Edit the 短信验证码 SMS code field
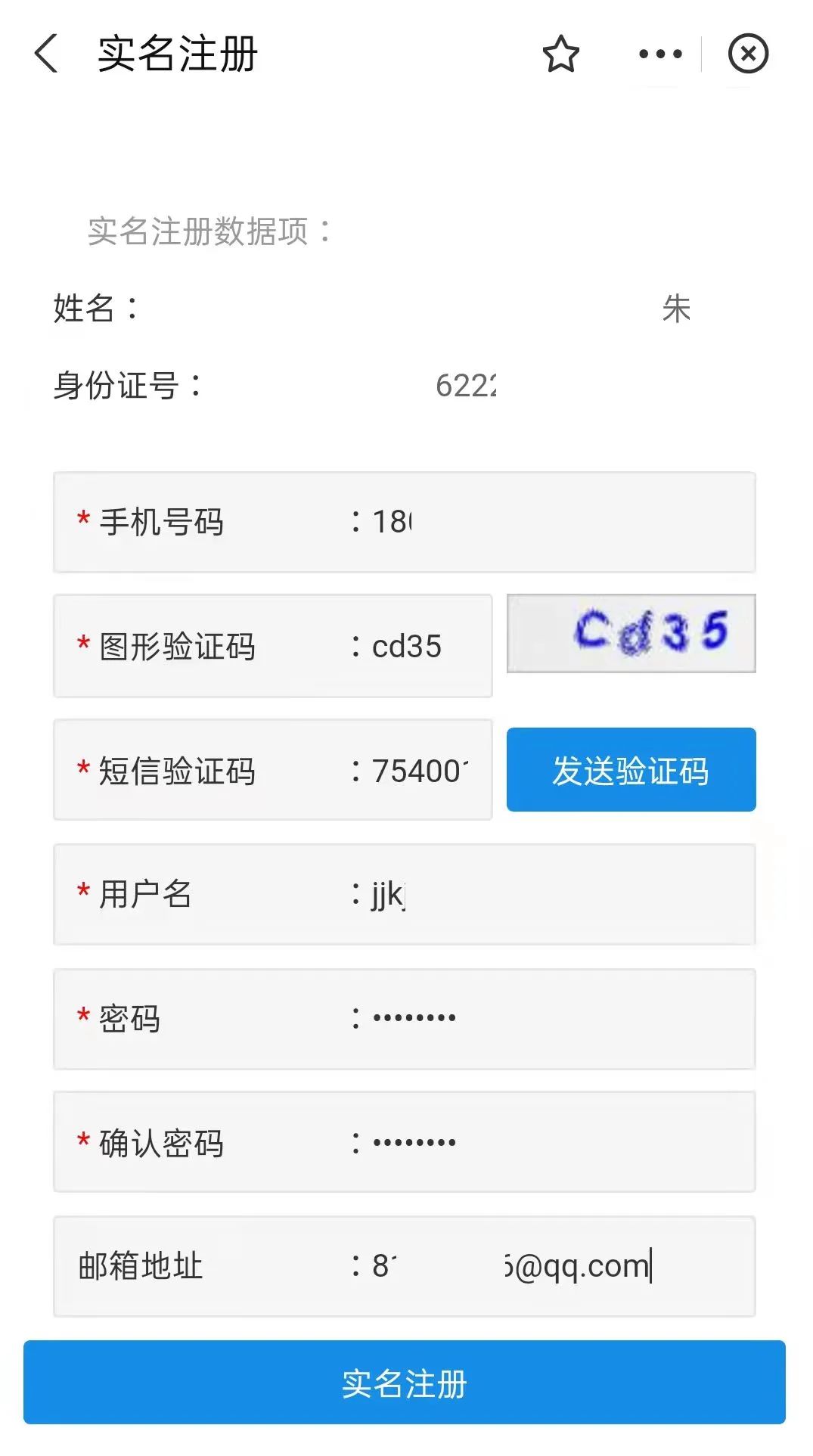The image size is (813, 1456). point(273,770)
